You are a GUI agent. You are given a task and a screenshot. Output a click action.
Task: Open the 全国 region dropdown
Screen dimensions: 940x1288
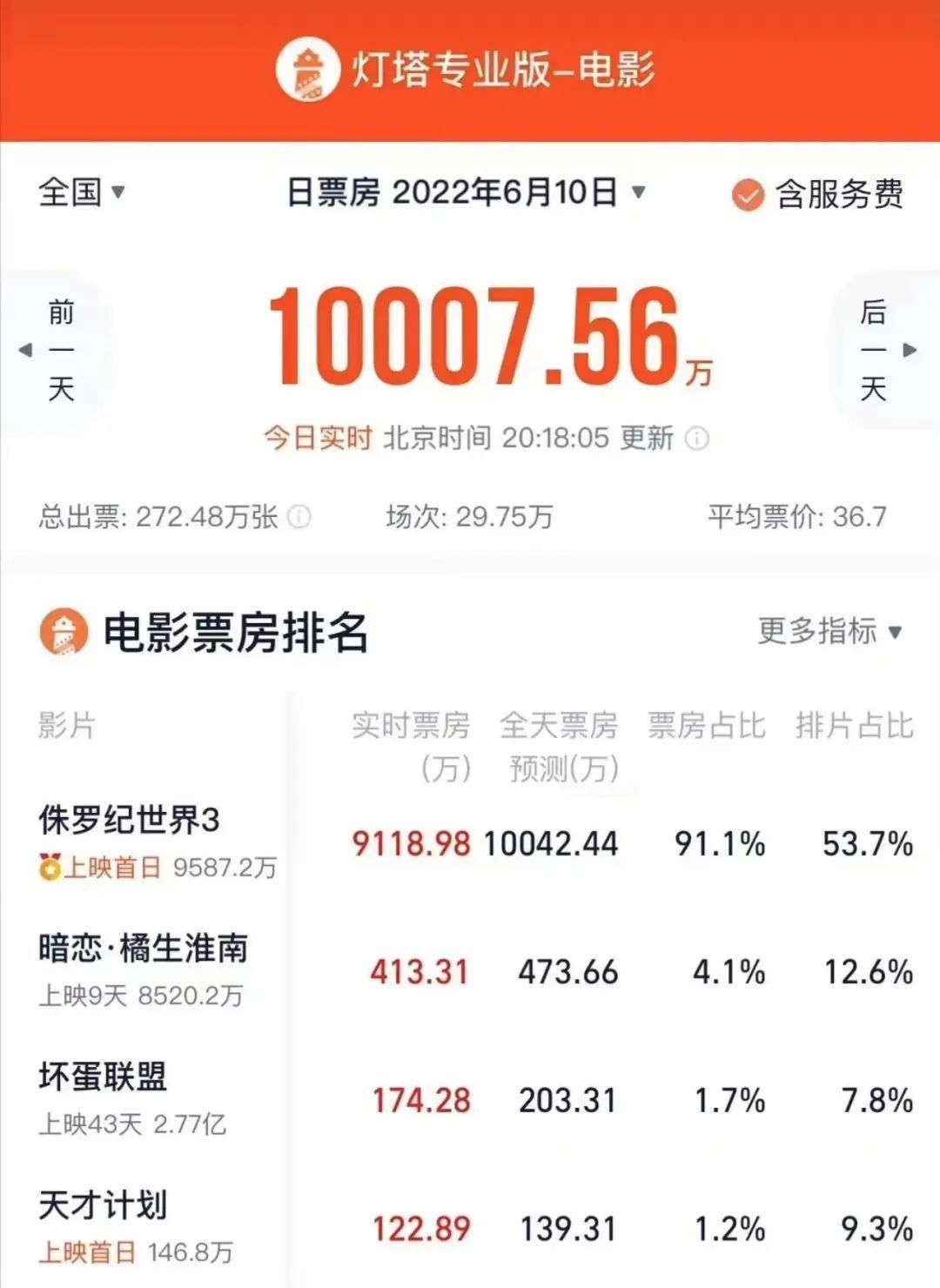coord(82,192)
